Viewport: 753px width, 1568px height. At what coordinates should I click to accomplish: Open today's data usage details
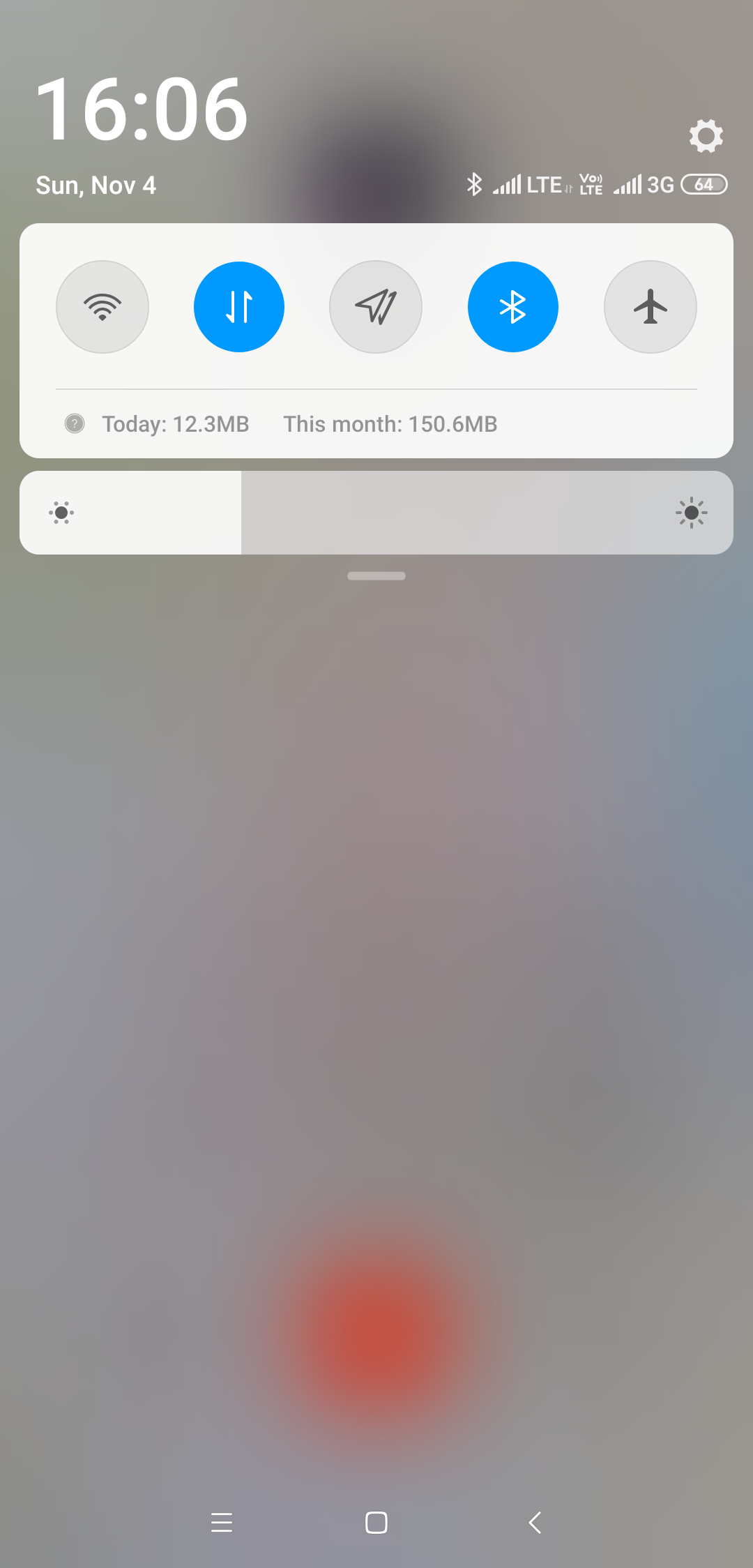tap(176, 424)
